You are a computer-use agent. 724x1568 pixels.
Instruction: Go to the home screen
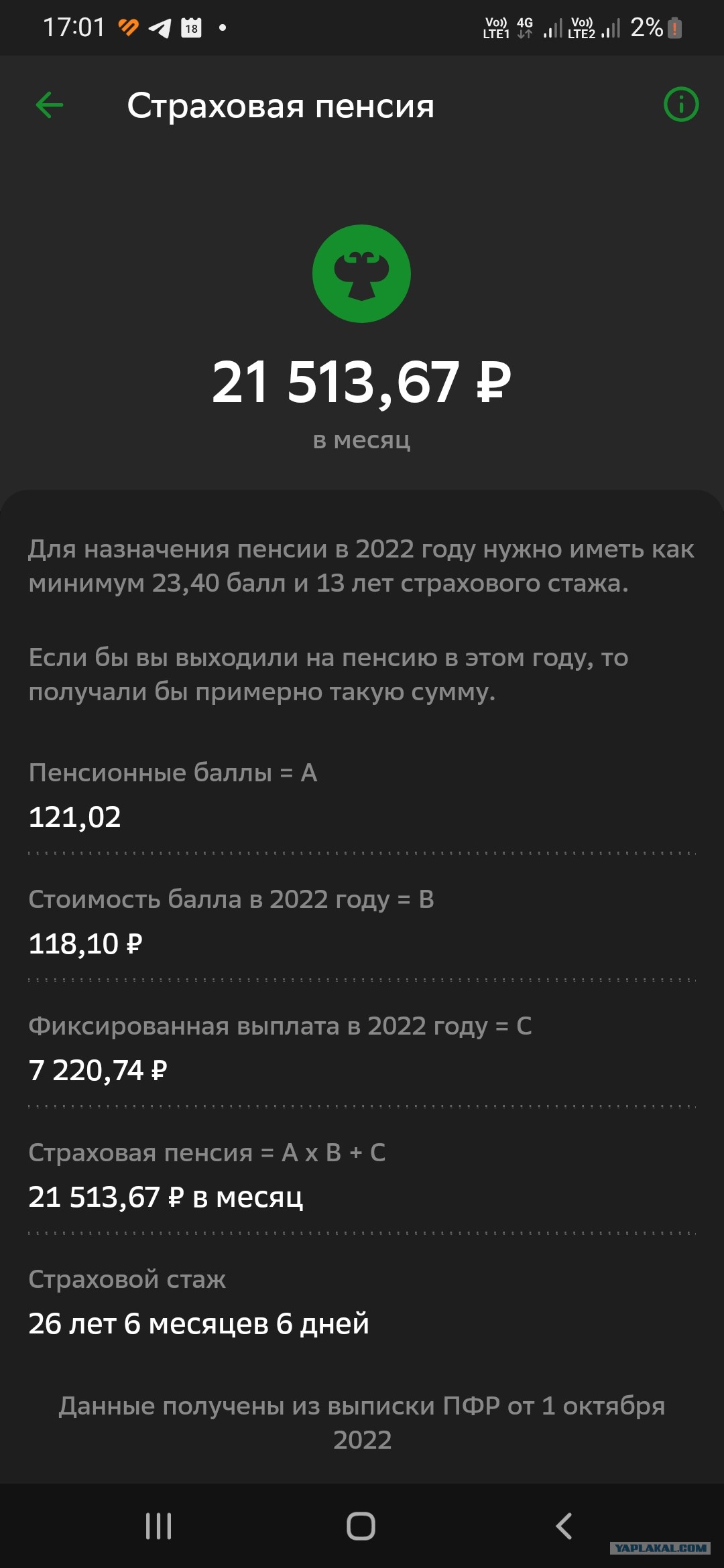pyautogui.click(x=361, y=1526)
